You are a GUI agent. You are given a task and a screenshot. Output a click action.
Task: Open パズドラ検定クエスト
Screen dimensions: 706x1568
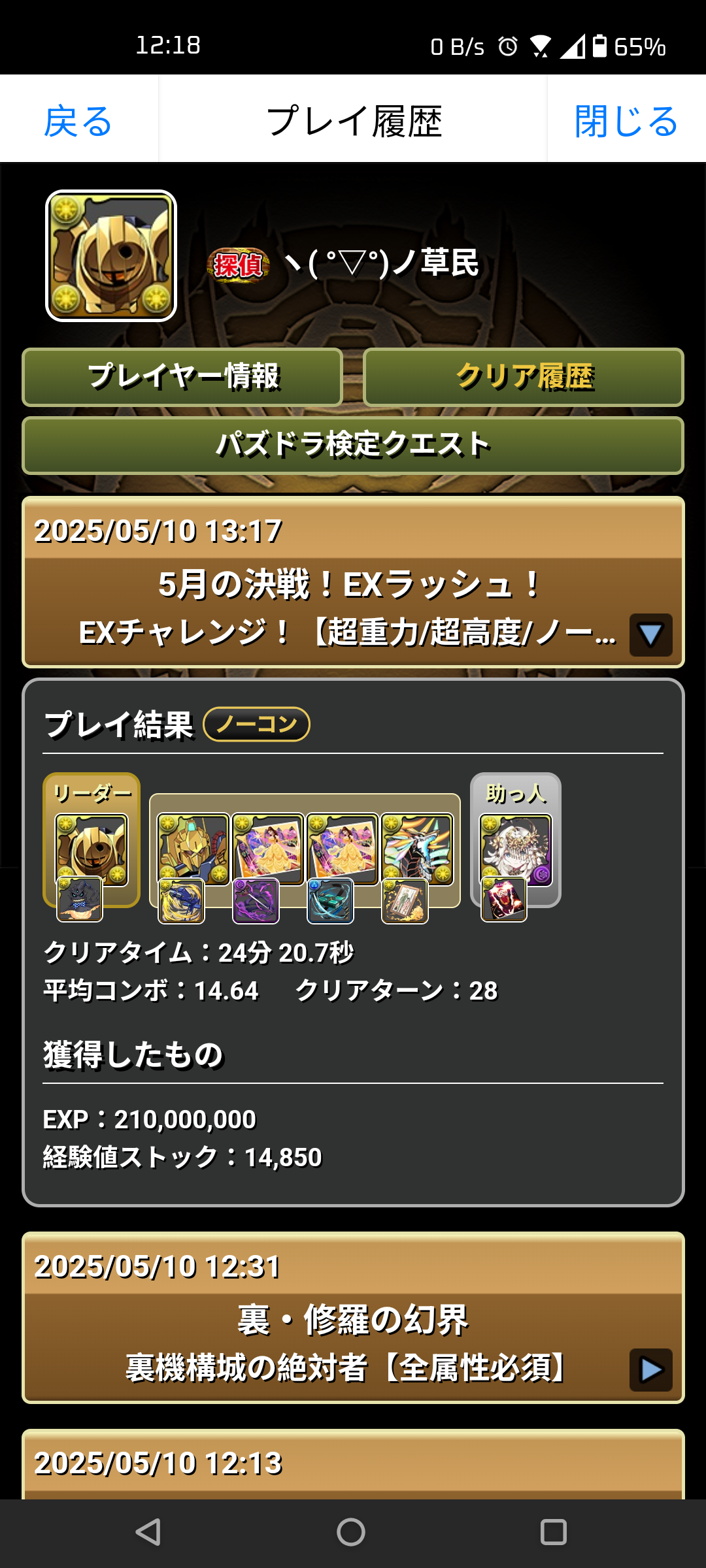[x=353, y=445]
